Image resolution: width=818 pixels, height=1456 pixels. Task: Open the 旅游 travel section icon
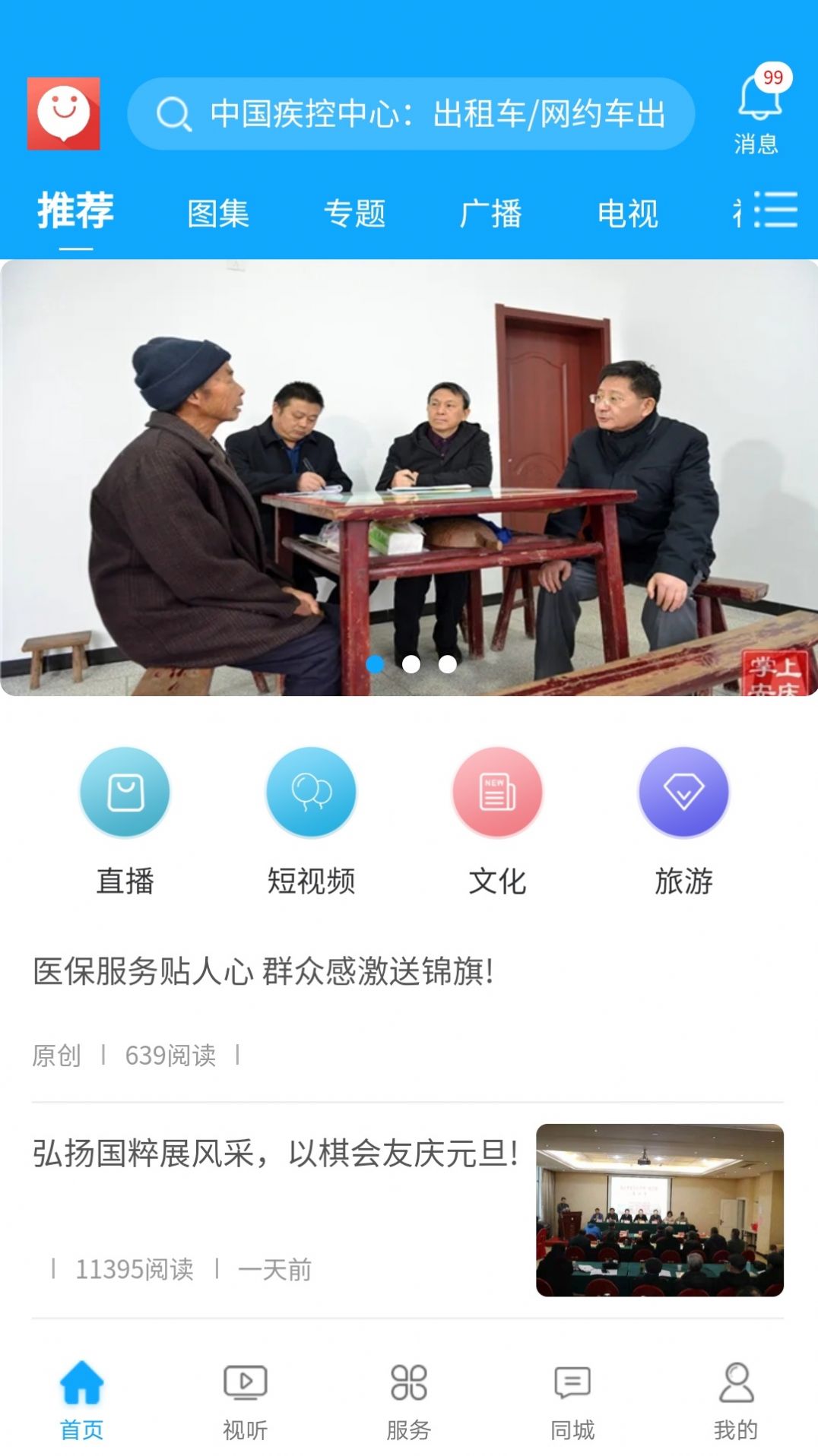[682, 791]
